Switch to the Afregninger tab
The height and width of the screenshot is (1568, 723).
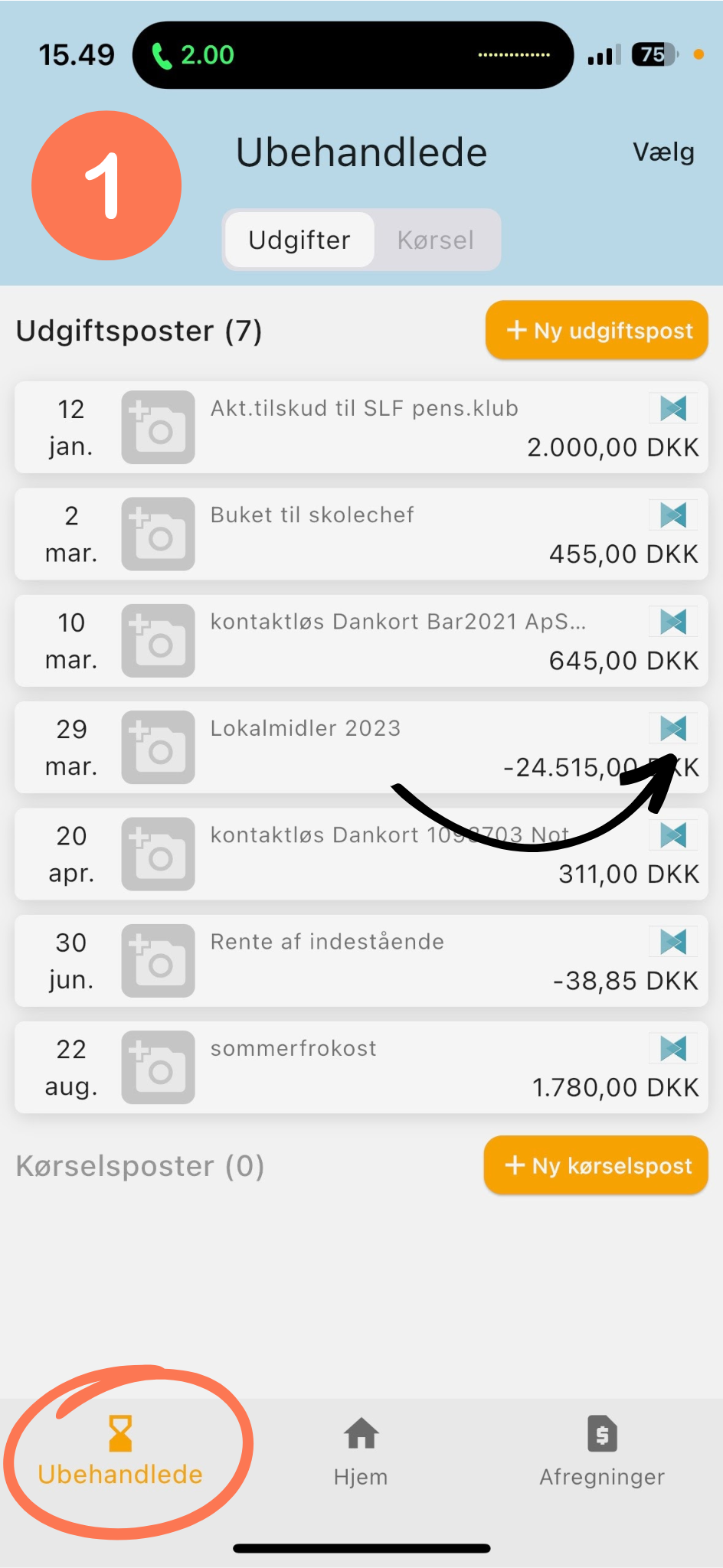pos(602,1452)
